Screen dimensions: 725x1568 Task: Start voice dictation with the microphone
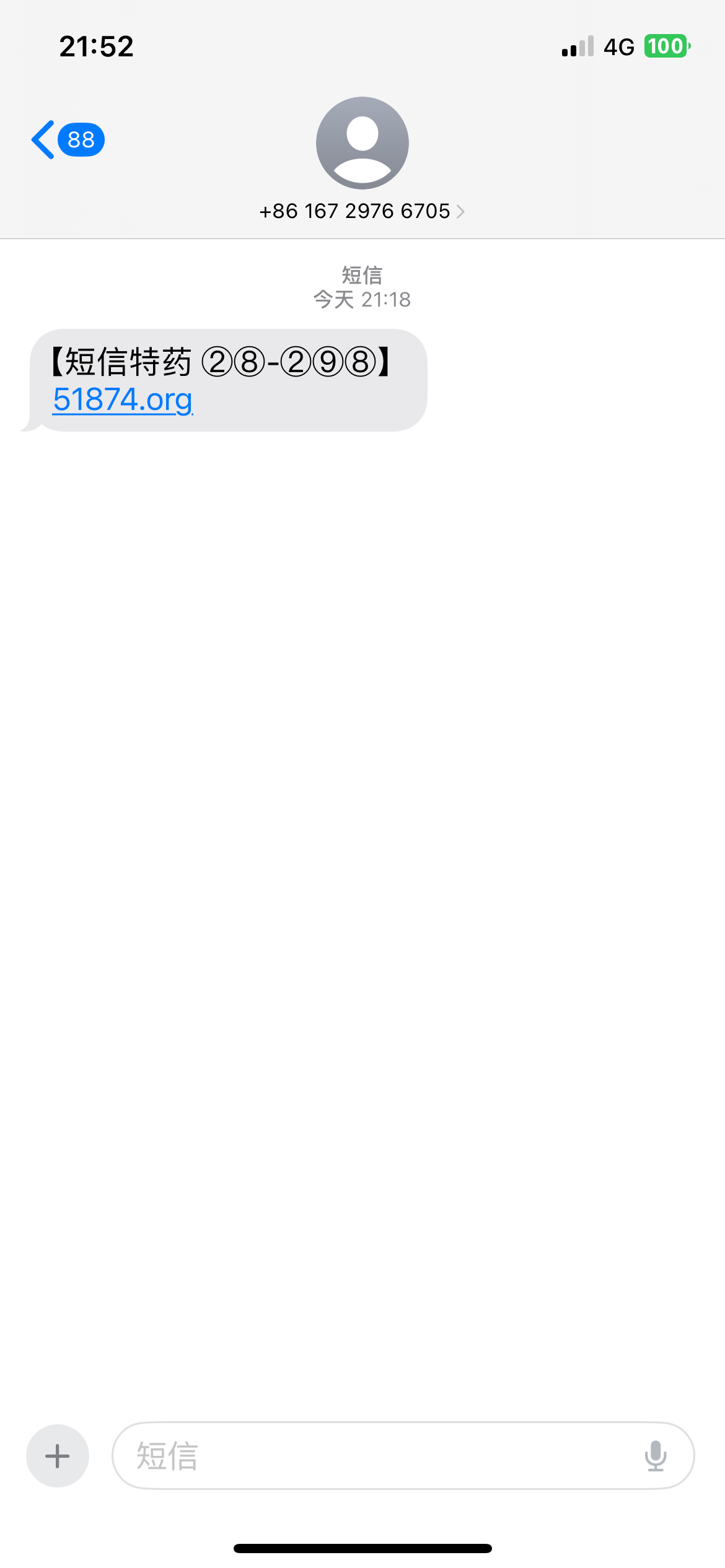pos(655,1456)
